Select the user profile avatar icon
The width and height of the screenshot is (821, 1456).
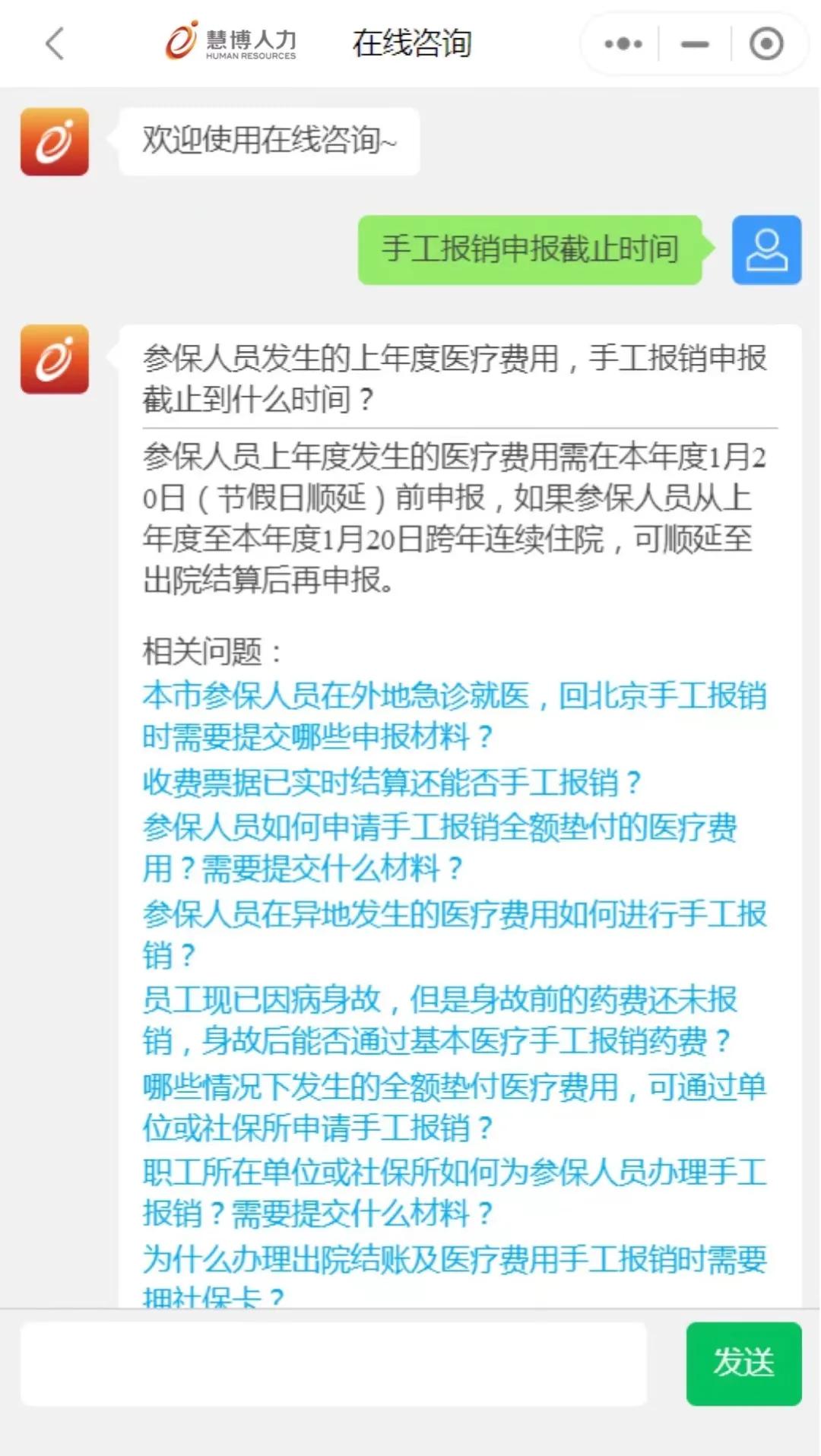(x=766, y=250)
